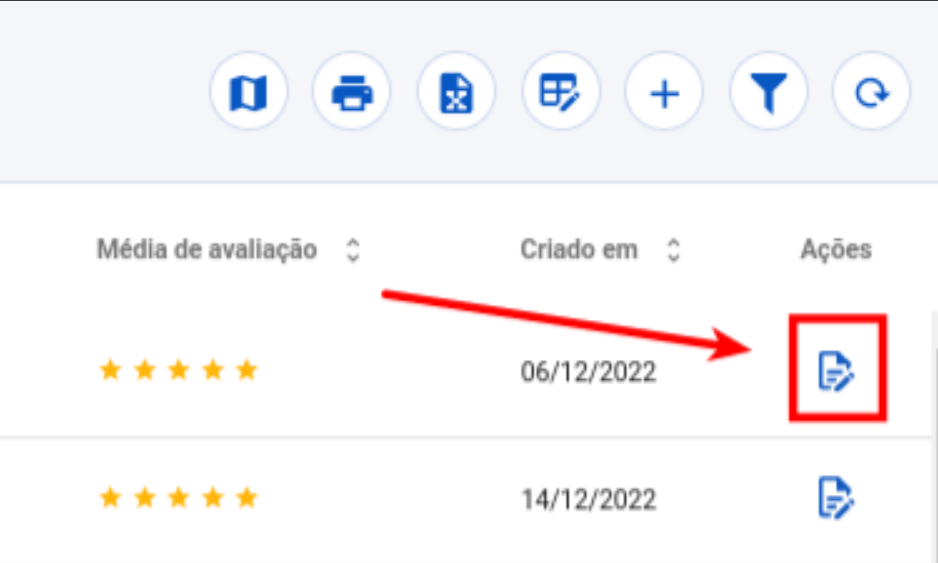
Task: Export the table to a spreadsheet file
Action: coord(457,94)
